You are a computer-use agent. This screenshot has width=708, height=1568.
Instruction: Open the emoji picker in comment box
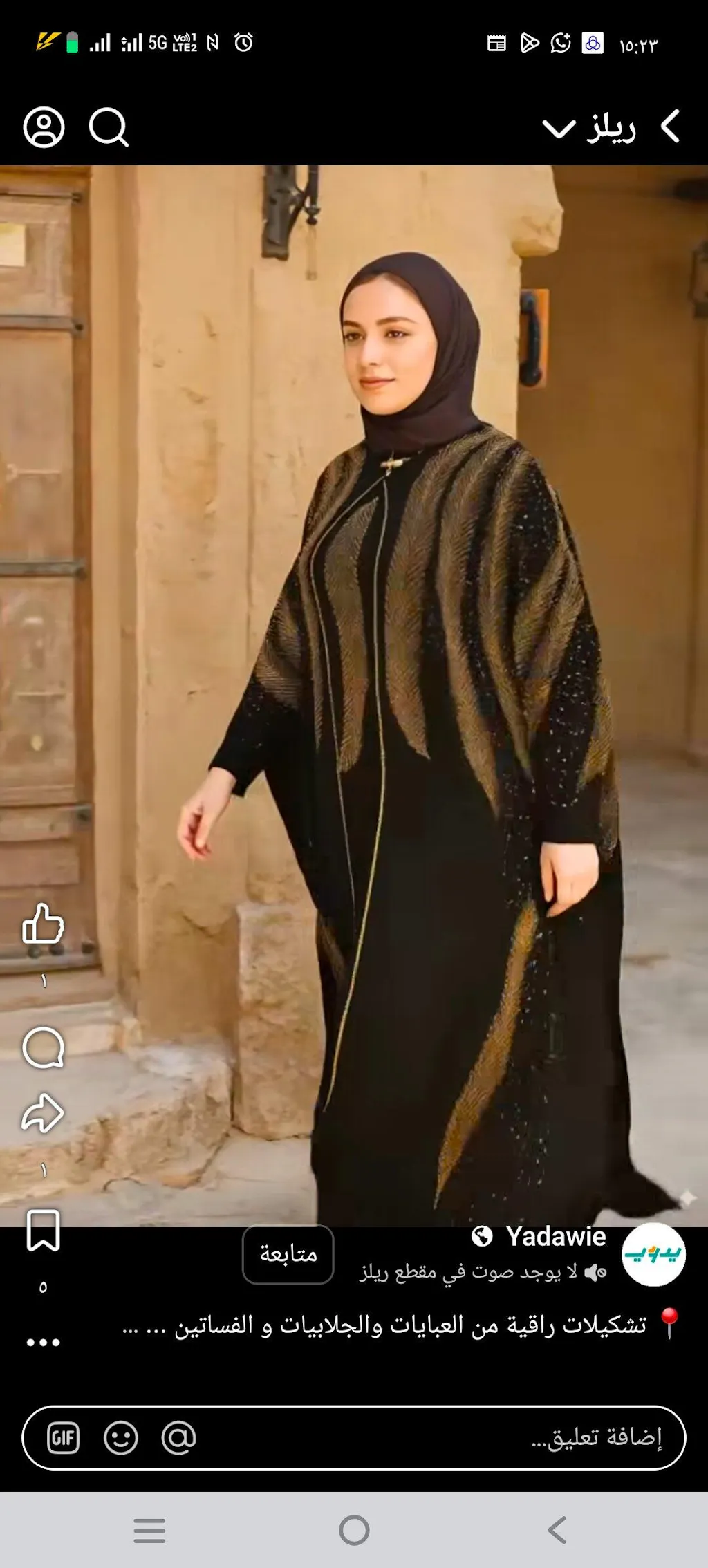(121, 1439)
